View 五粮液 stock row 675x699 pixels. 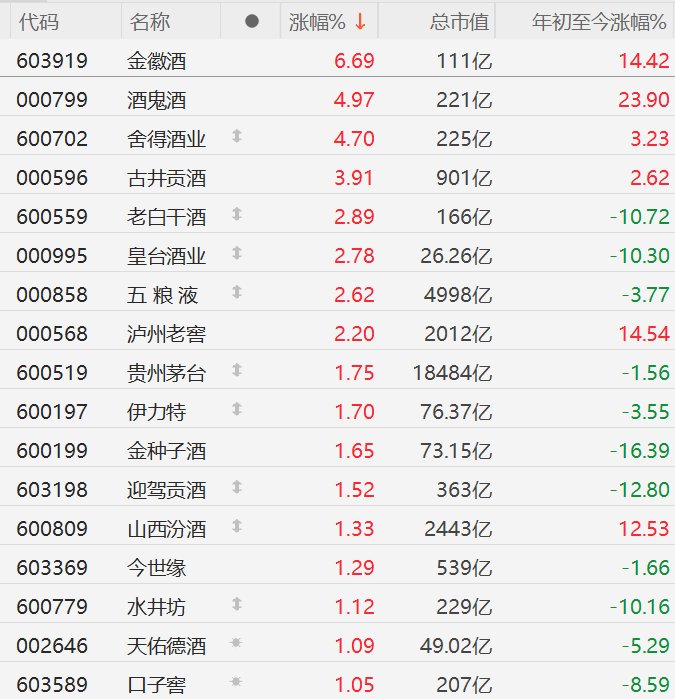(165, 295)
